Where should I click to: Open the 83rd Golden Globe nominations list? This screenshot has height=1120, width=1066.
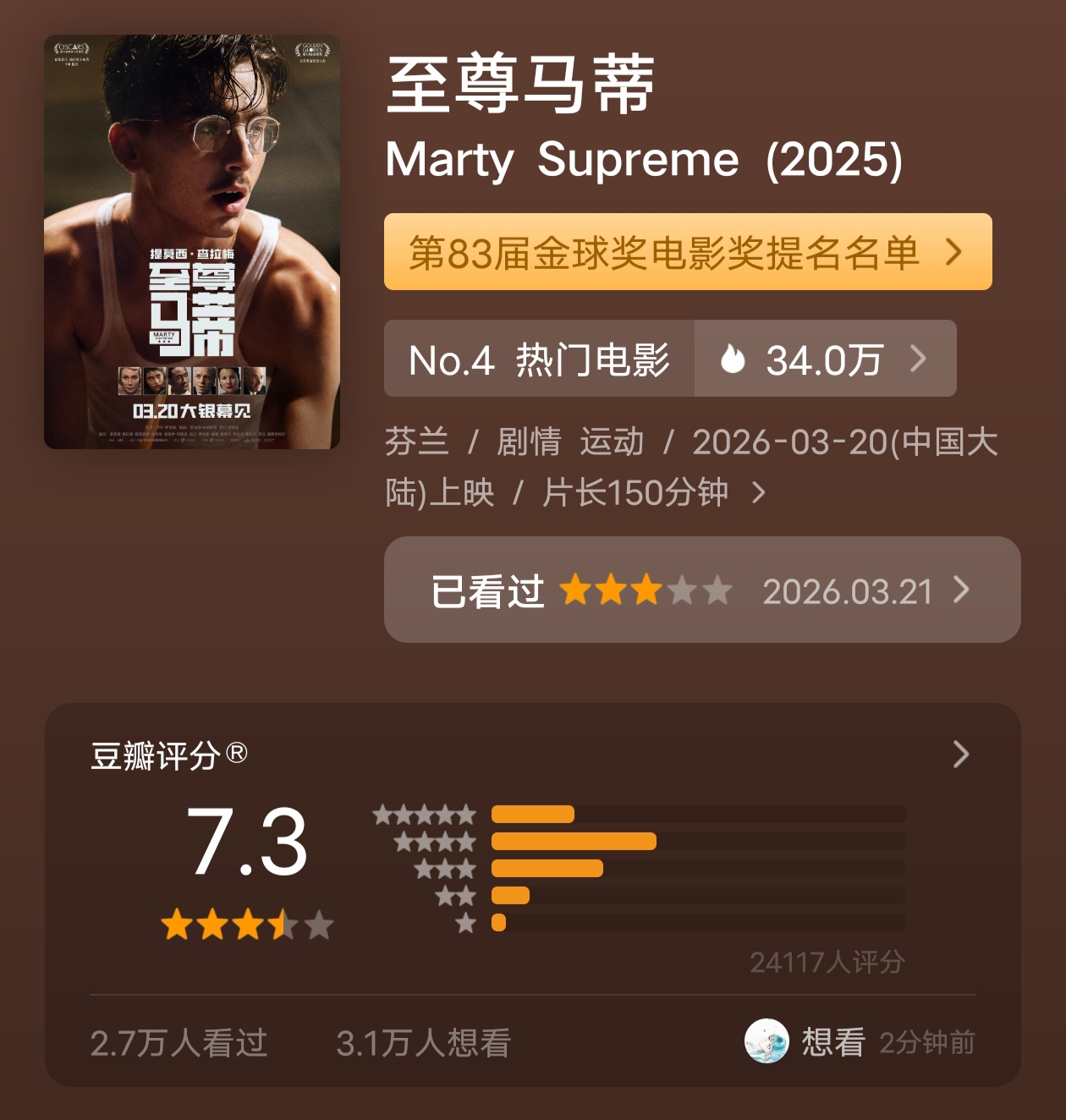point(687,252)
